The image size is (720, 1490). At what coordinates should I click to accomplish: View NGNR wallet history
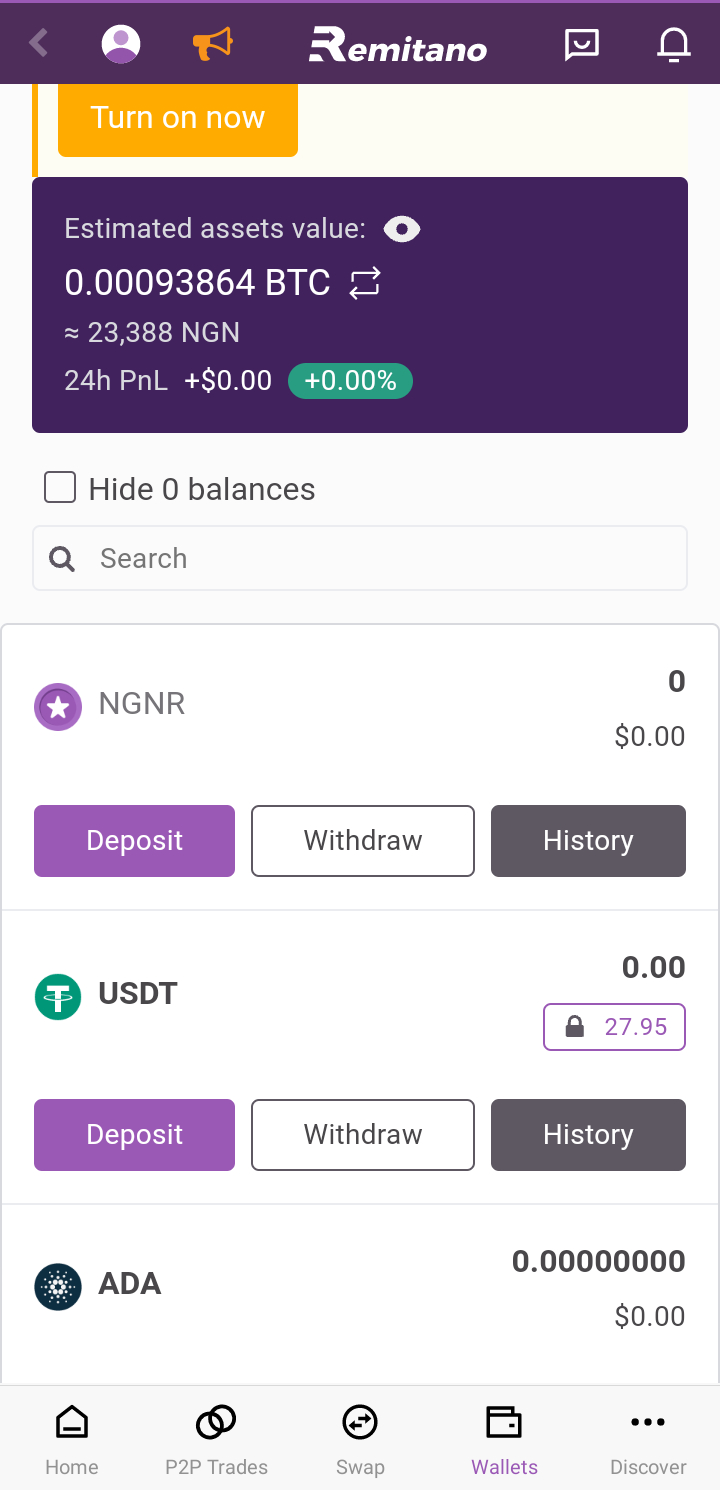click(588, 841)
